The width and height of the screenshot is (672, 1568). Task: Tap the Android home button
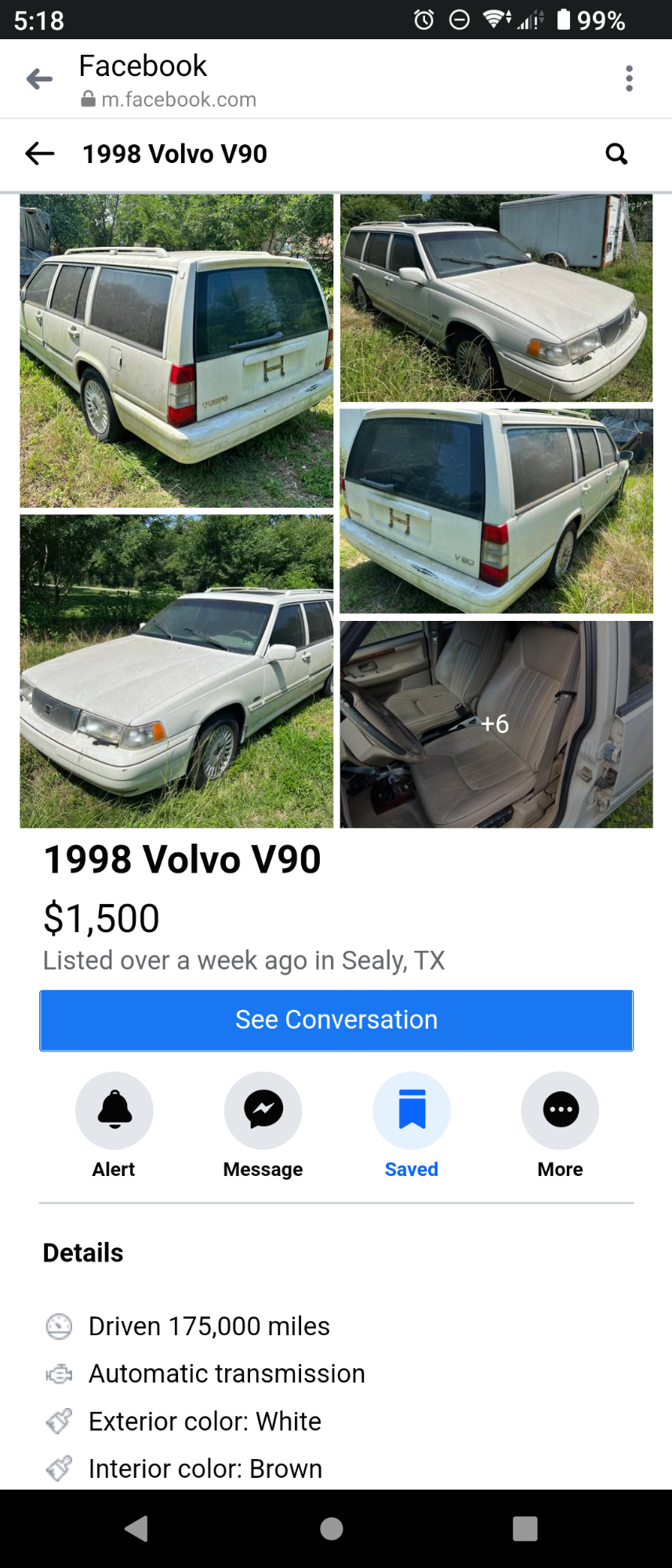[331, 1527]
